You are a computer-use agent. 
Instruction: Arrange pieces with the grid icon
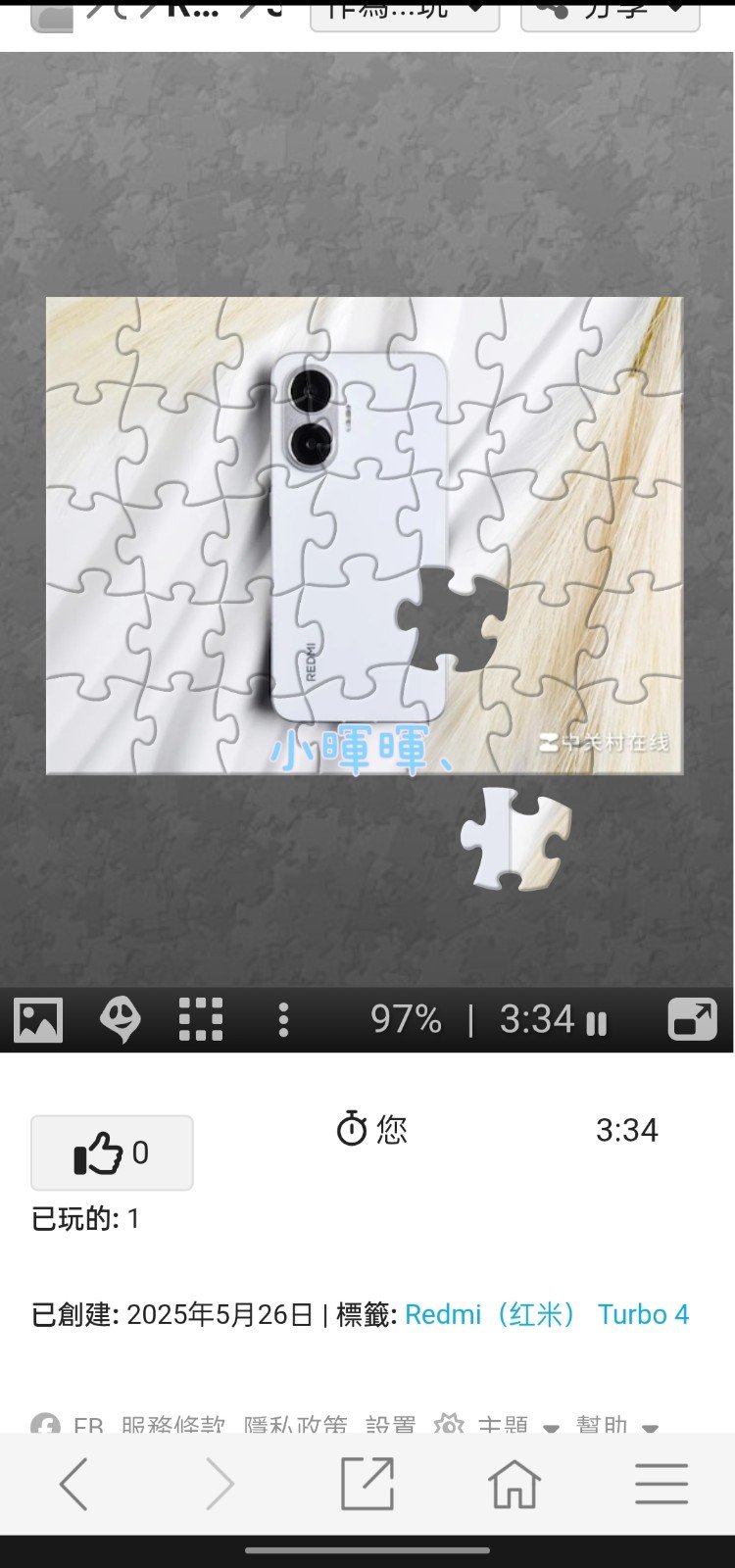(201, 1020)
